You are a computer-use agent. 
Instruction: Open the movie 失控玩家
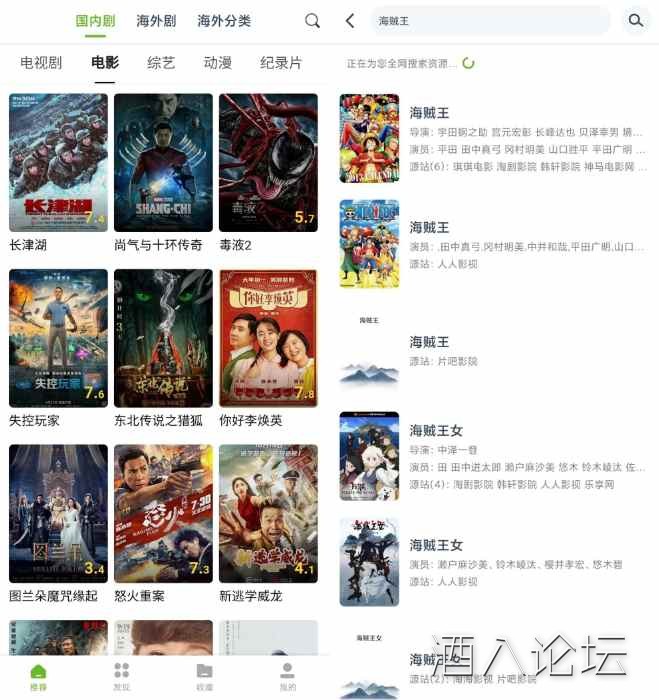(58, 338)
